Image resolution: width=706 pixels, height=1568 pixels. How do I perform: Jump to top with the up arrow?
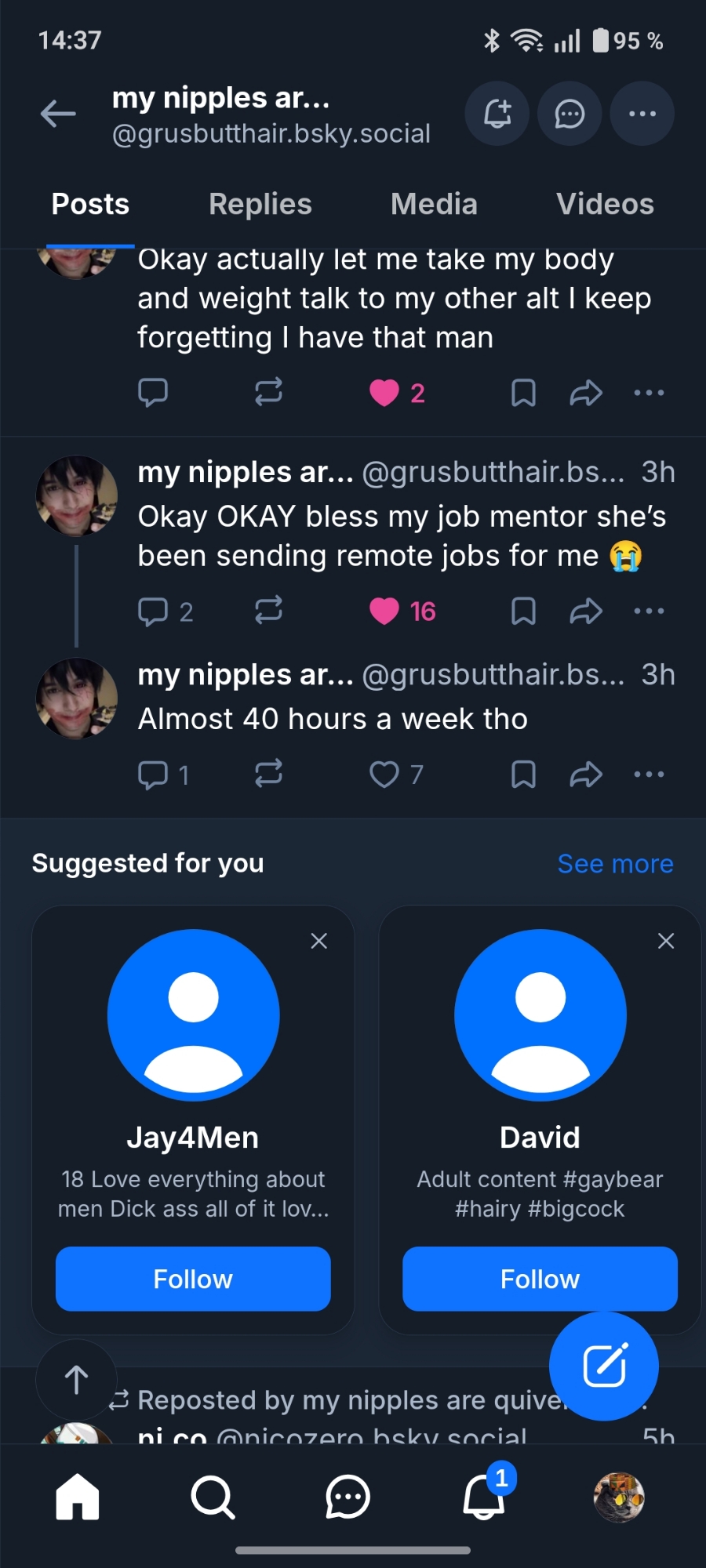pyautogui.click(x=76, y=1380)
